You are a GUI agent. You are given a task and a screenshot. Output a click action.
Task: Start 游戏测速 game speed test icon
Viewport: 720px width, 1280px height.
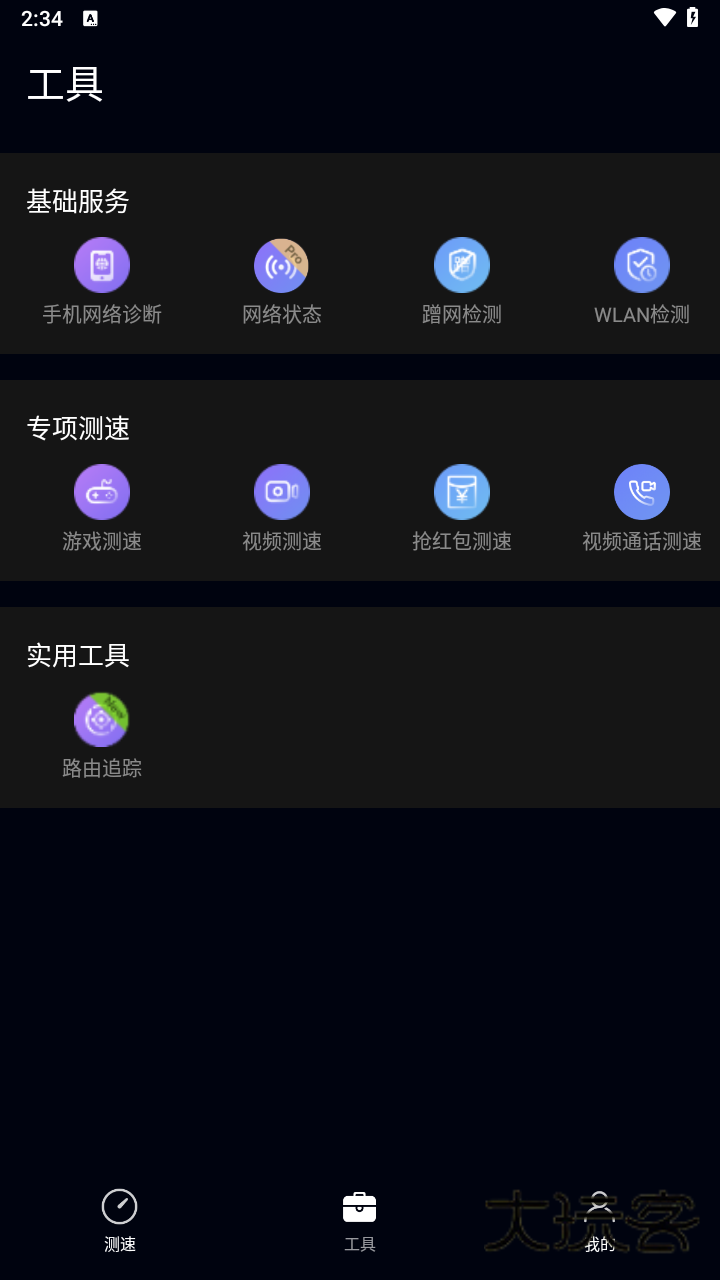pyautogui.click(x=101, y=491)
